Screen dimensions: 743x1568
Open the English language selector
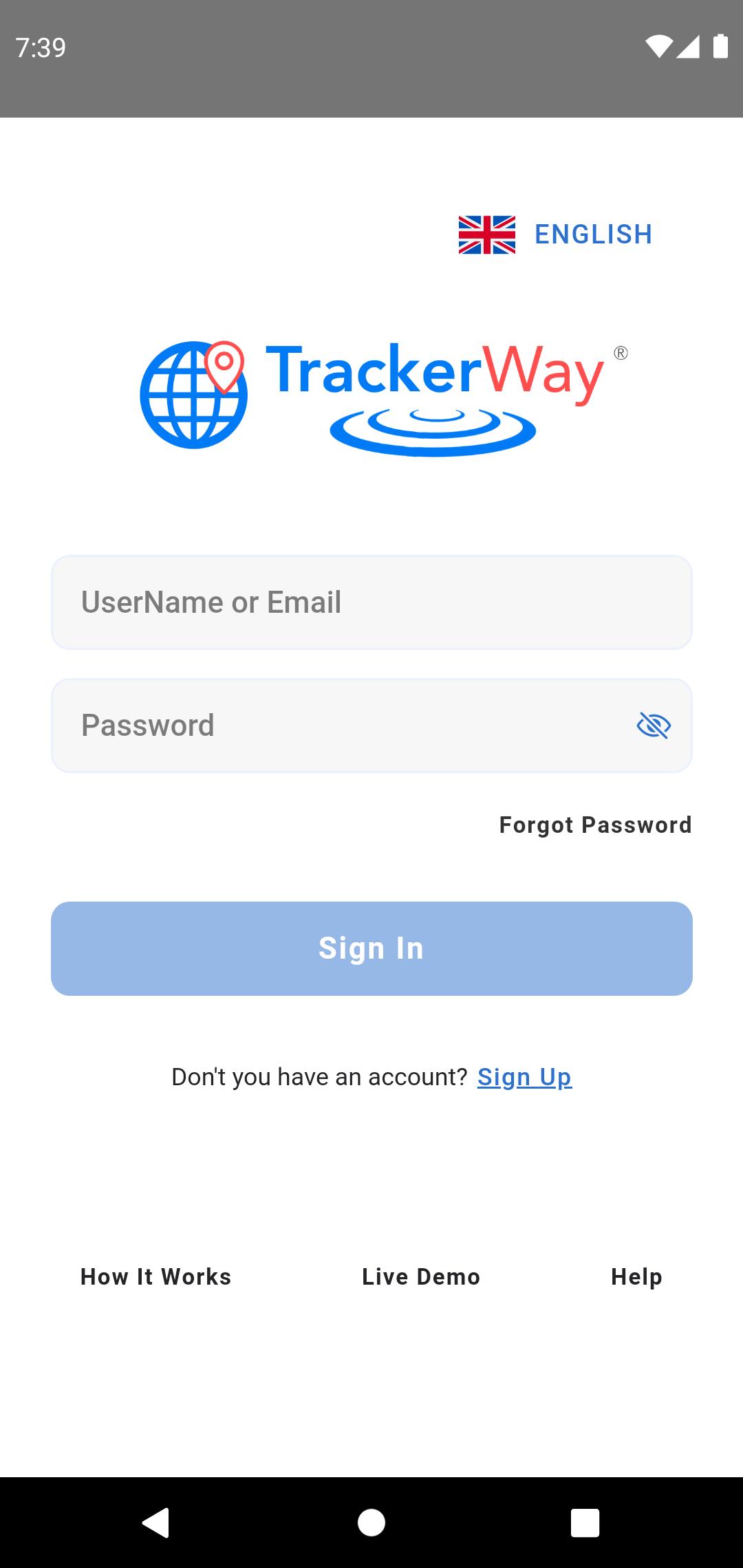[x=556, y=235]
